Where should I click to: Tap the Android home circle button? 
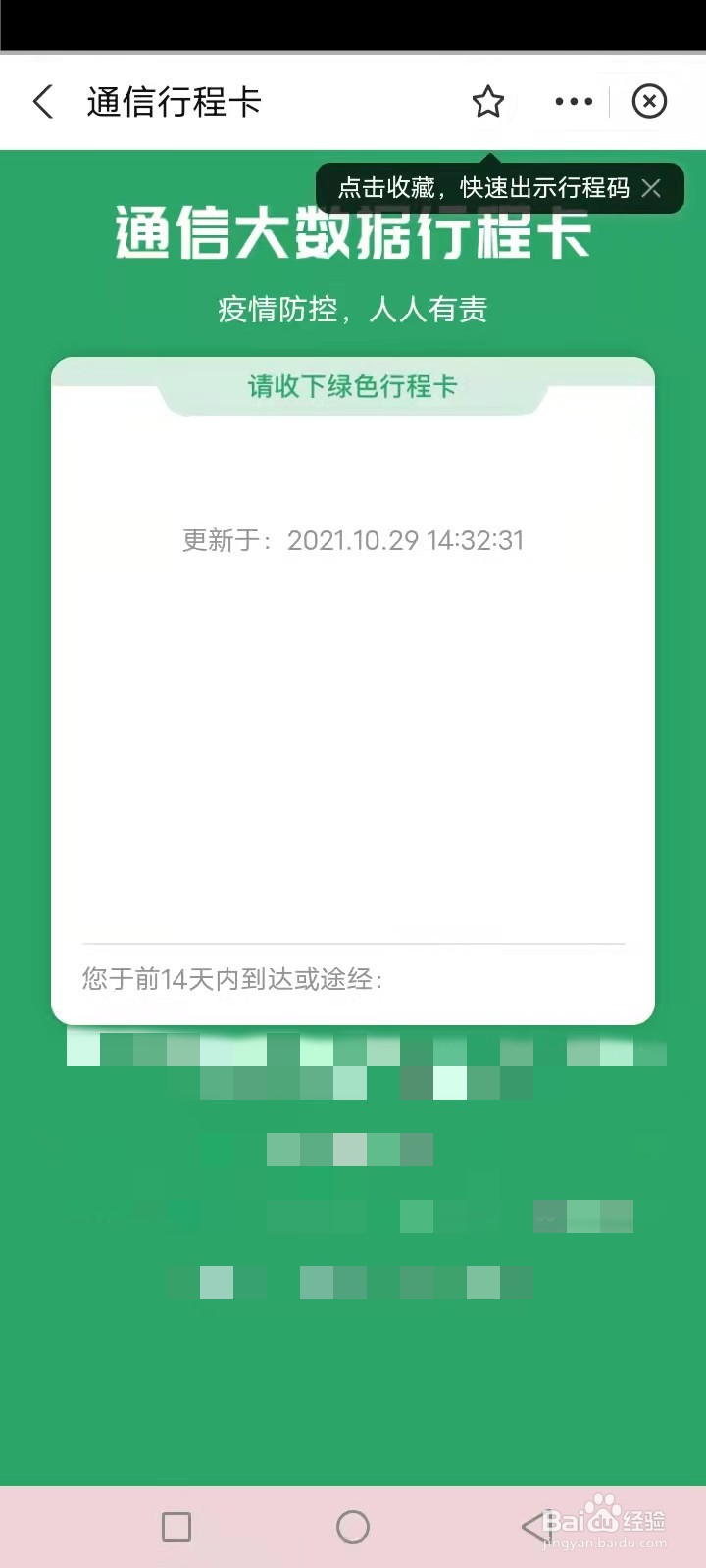pos(353,1526)
